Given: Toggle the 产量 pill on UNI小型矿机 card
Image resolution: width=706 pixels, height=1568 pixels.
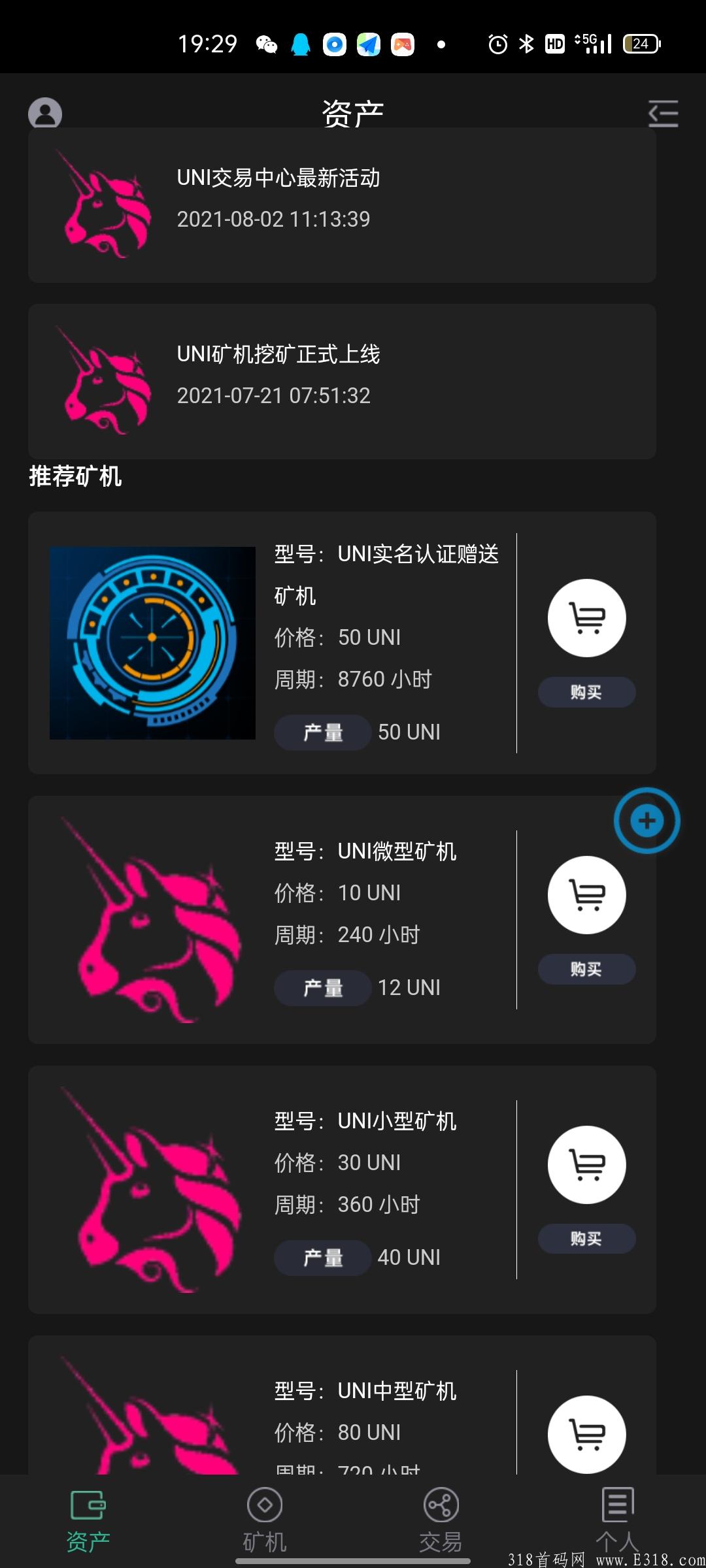Looking at the screenshot, I should tap(322, 1258).
